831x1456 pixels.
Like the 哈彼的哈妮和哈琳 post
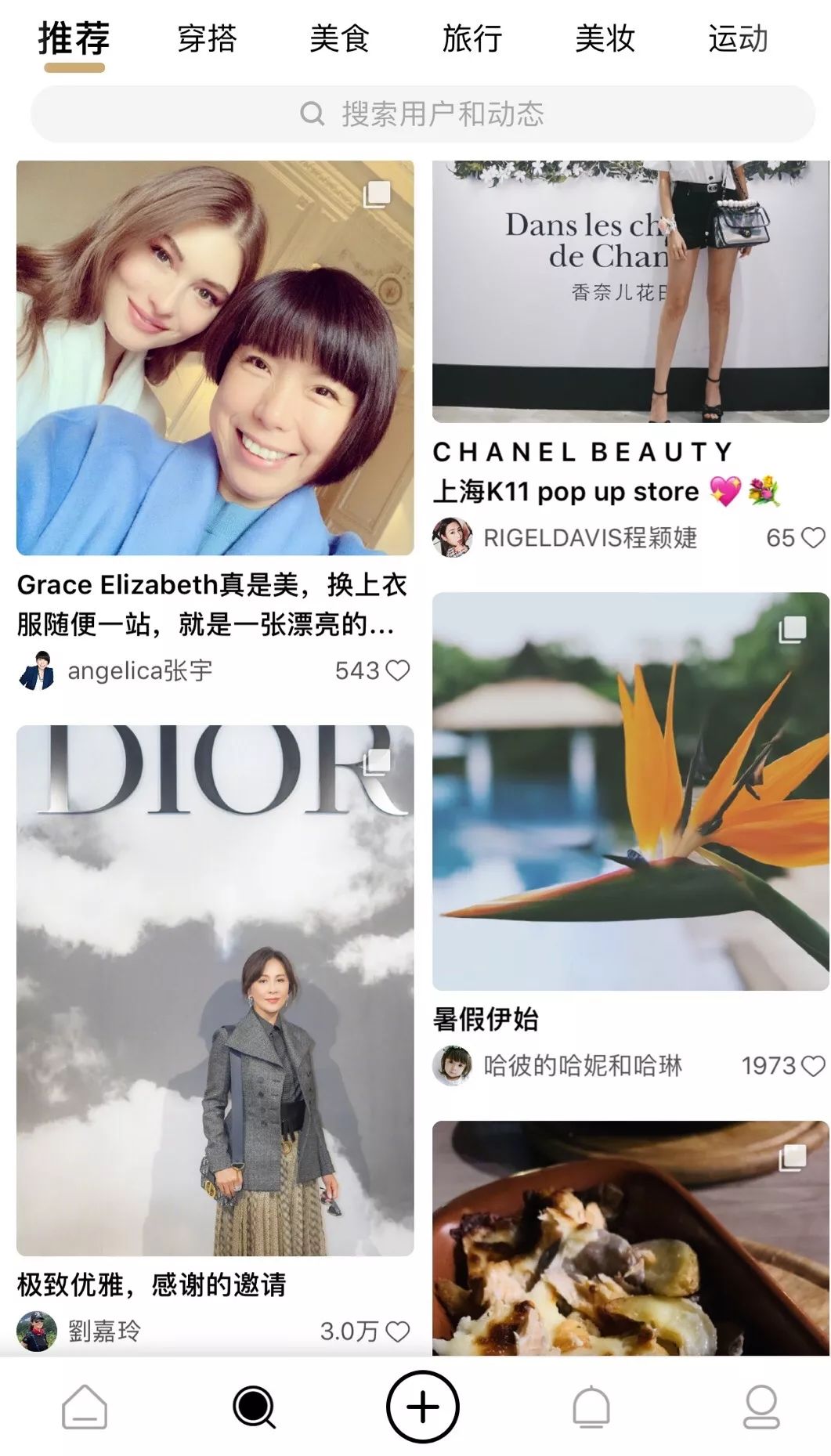pyautogui.click(x=814, y=1065)
